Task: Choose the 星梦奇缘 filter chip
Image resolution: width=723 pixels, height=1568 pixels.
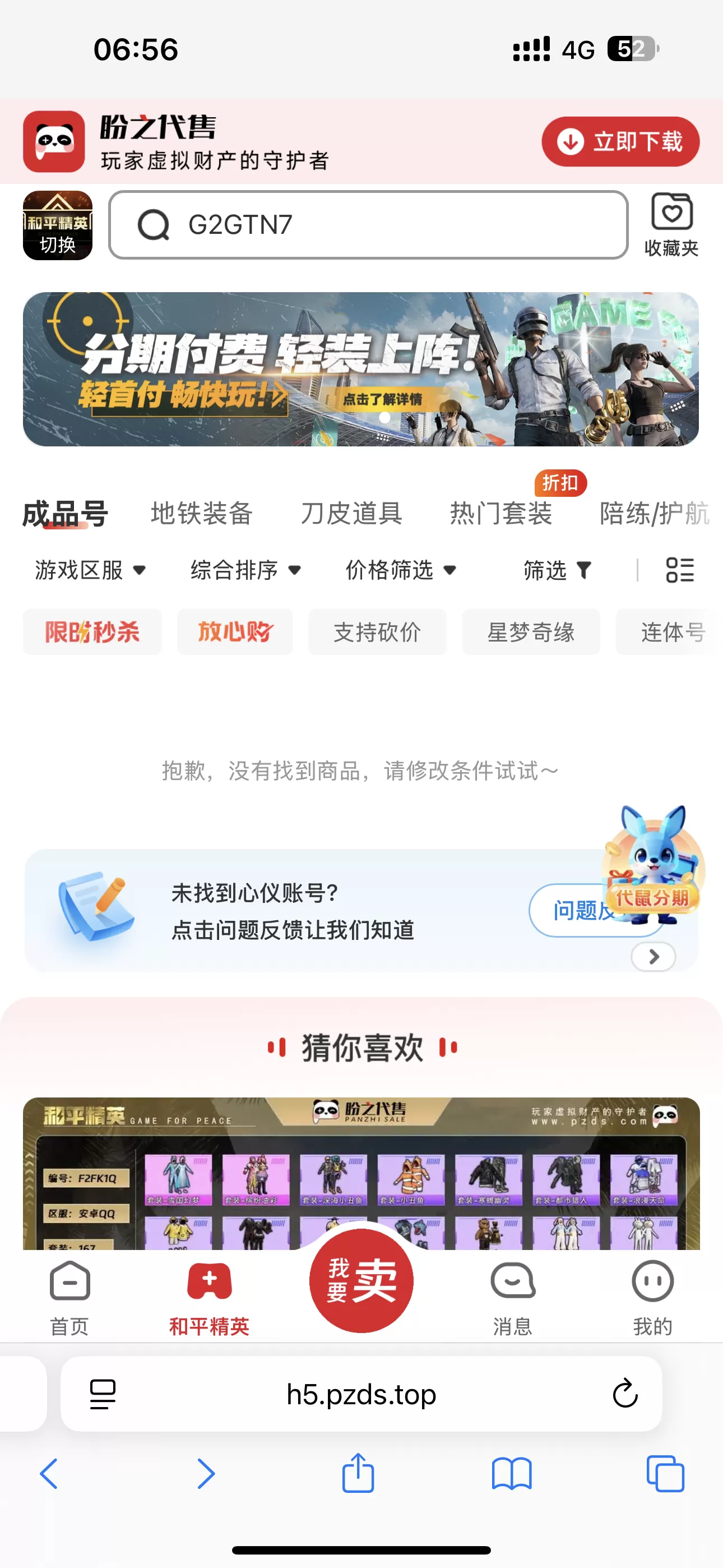Action: click(x=531, y=632)
